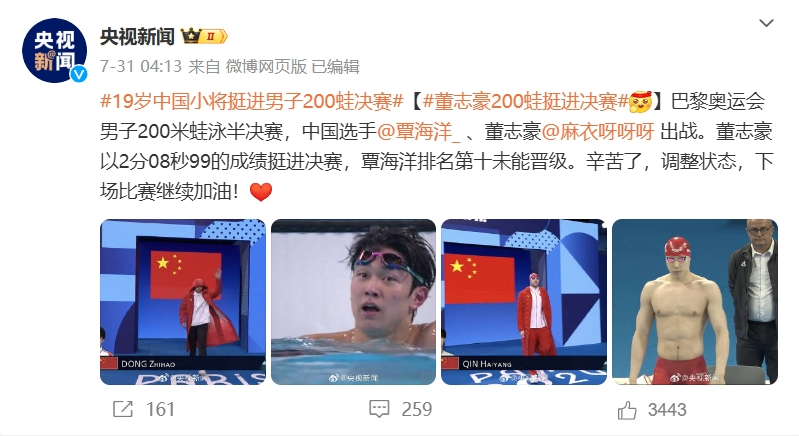Repost this post with 161 shares
The height and width of the screenshot is (436, 799).
(x=143, y=409)
